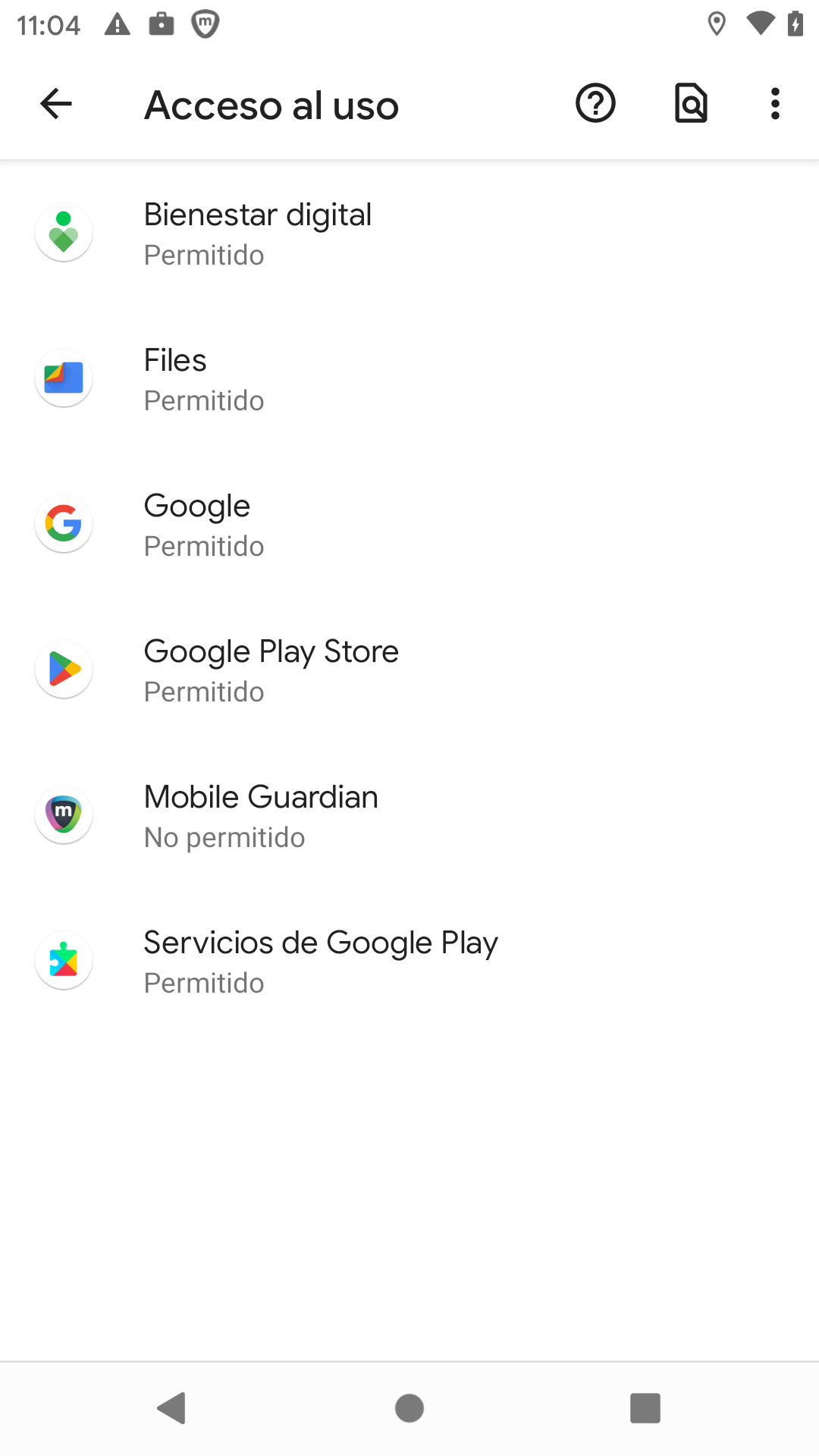Open Bienestar digital usage access

[x=409, y=233]
